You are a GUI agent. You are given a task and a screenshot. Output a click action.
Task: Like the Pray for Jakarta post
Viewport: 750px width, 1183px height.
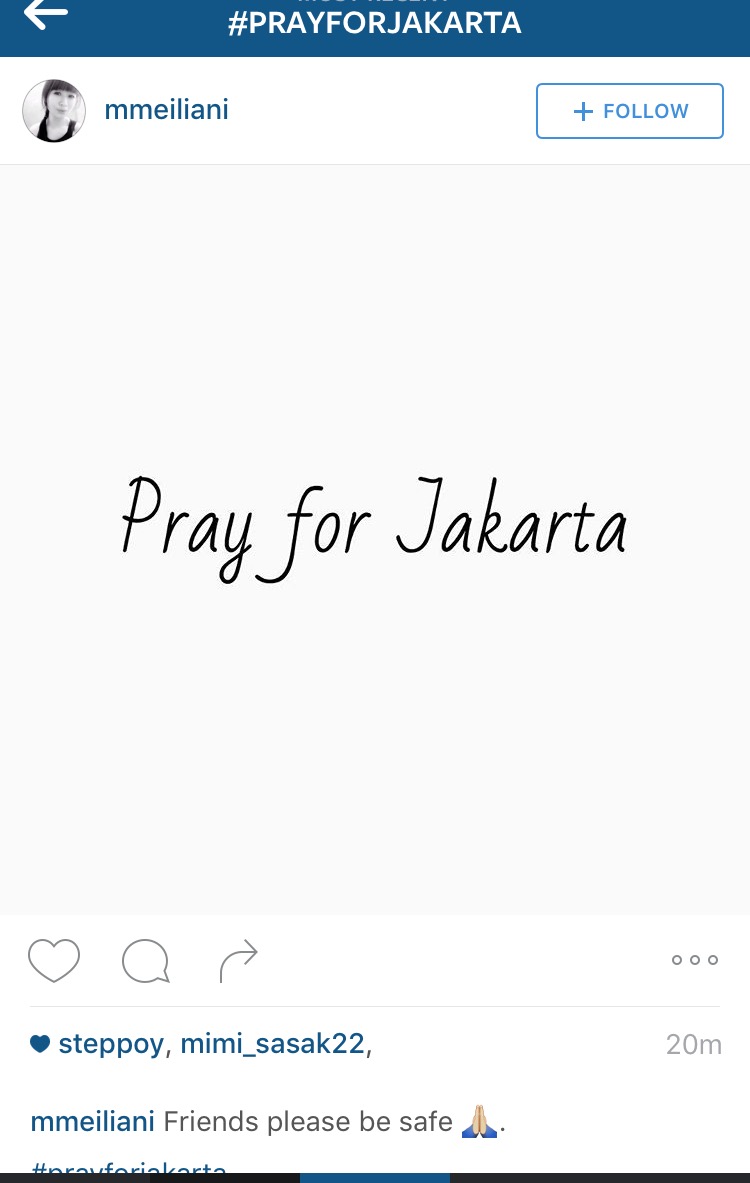pos(54,960)
